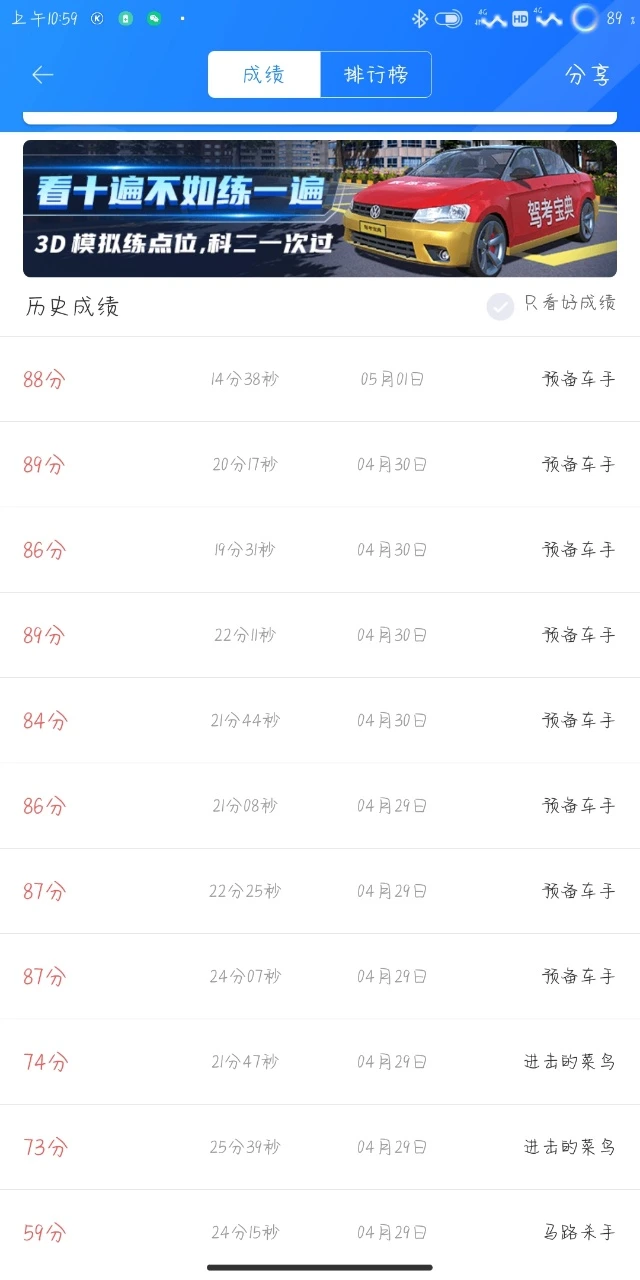Open the 59分 马路杀手 record
The width and height of the screenshot is (640, 1280).
coord(320,1233)
